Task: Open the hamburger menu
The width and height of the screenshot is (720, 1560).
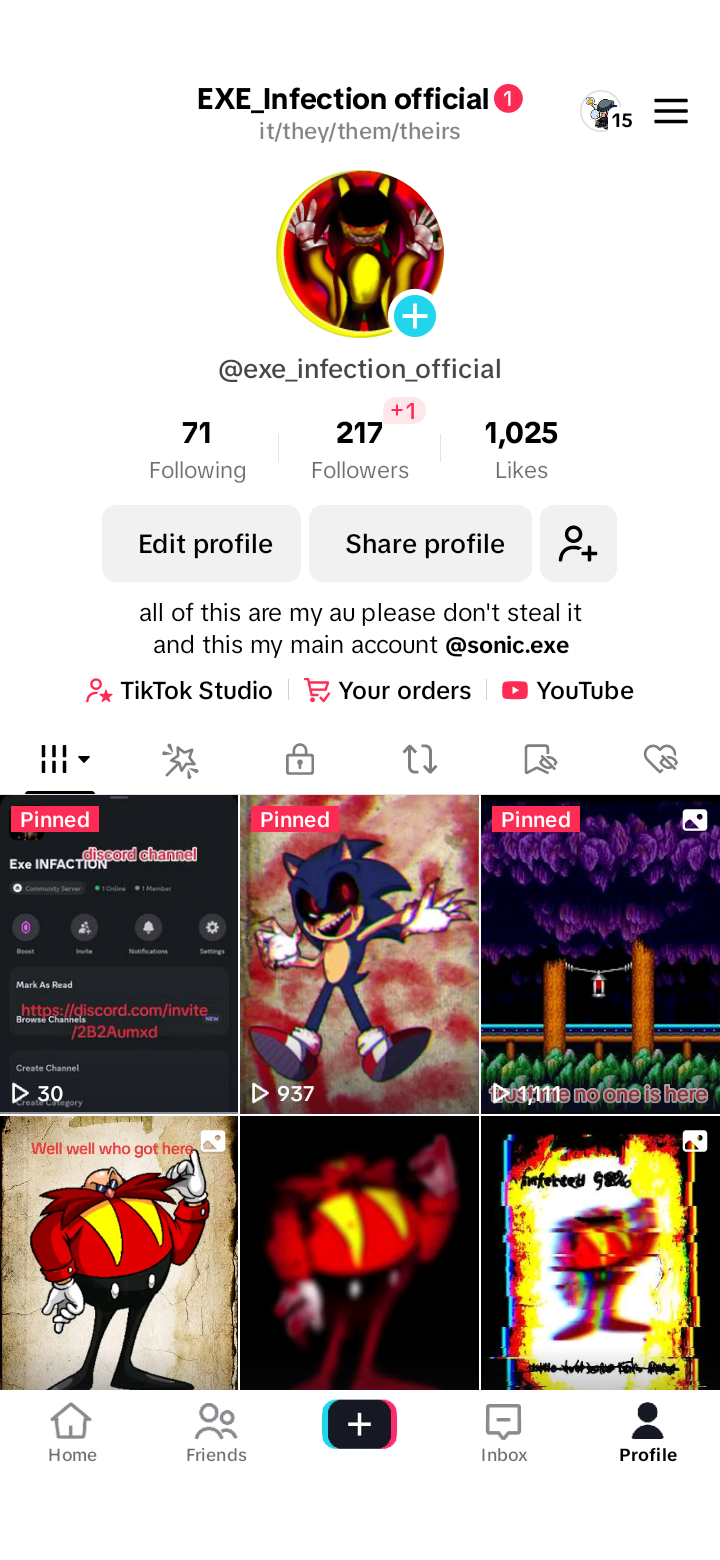Action: pyautogui.click(x=671, y=111)
